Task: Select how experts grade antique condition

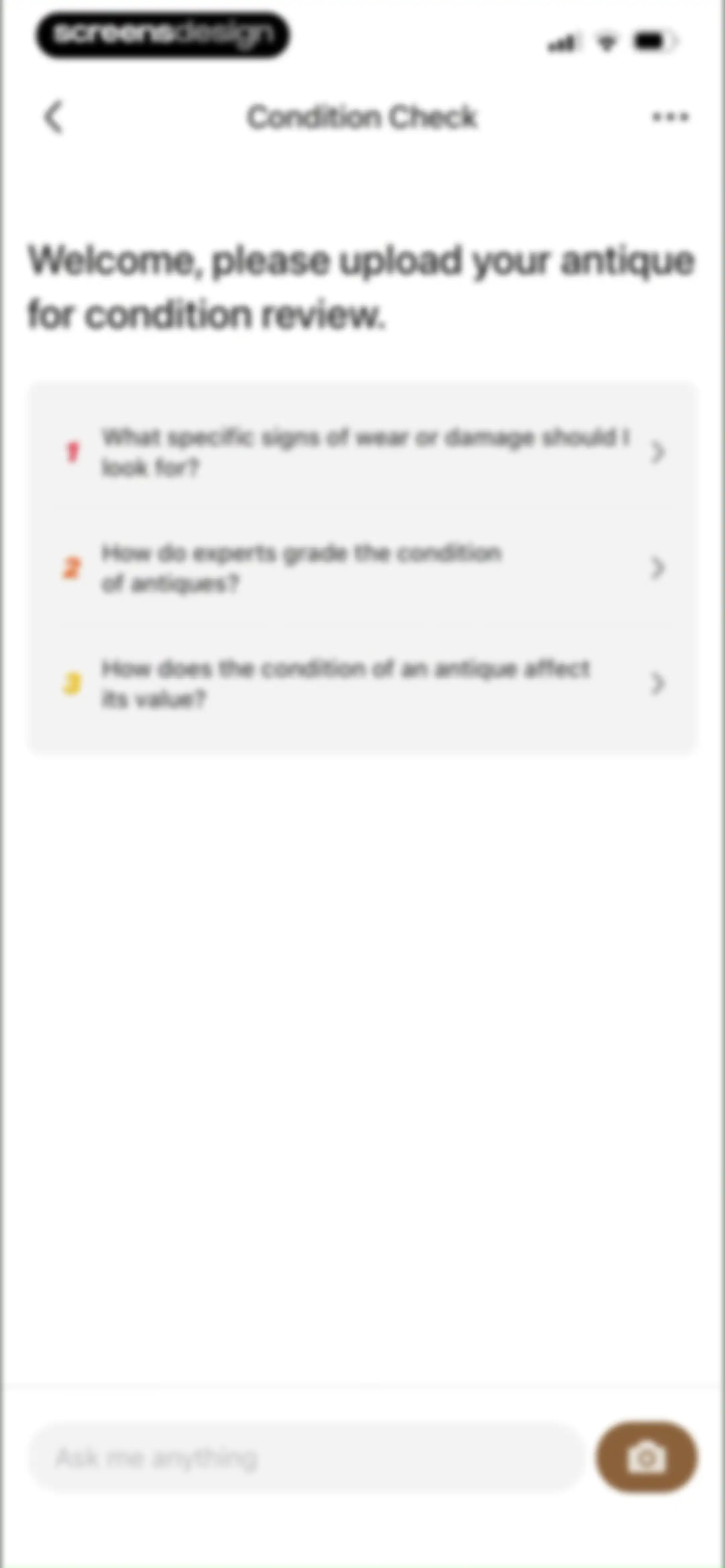Action: pyautogui.click(x=363, y=568)
